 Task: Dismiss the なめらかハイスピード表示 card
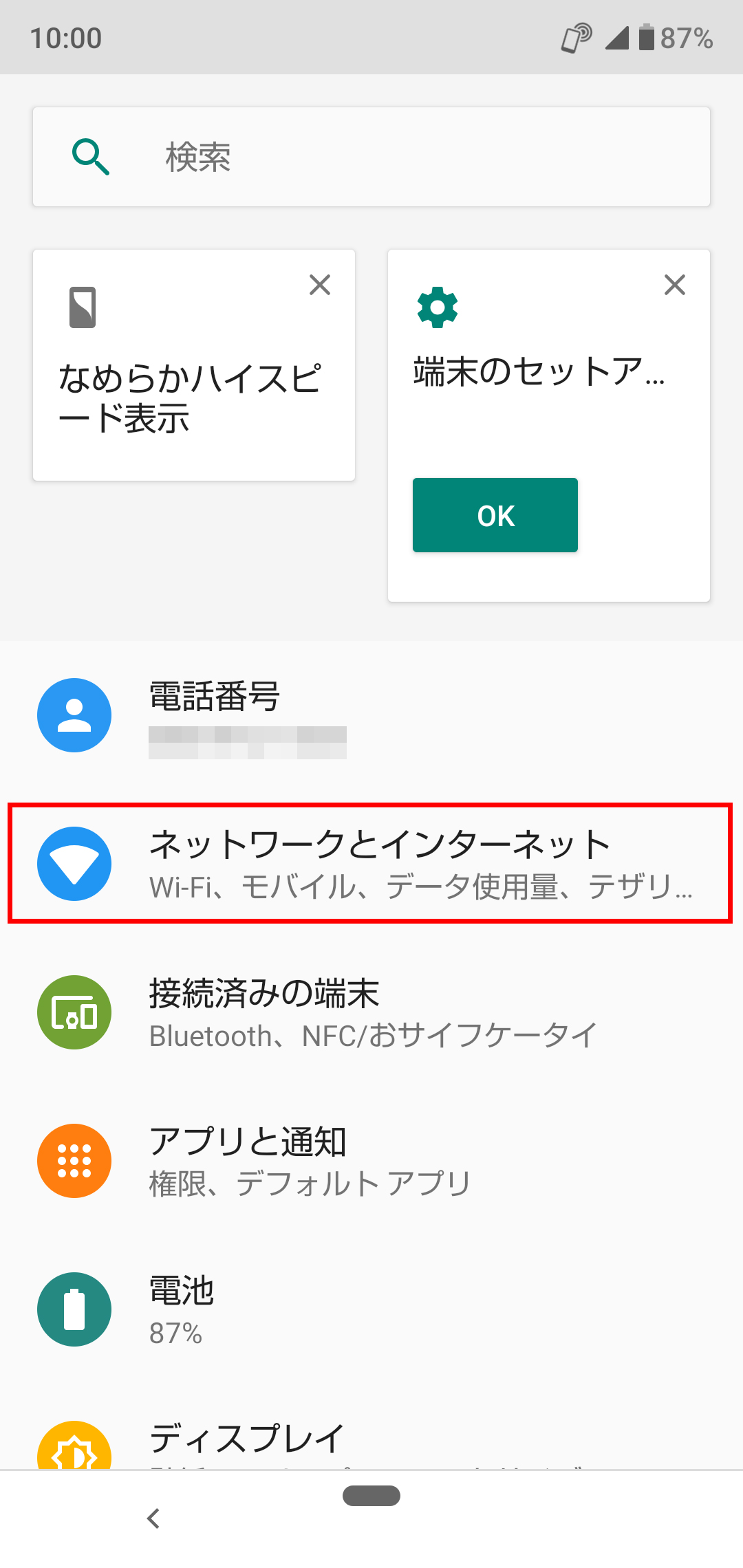click(320, 285)
